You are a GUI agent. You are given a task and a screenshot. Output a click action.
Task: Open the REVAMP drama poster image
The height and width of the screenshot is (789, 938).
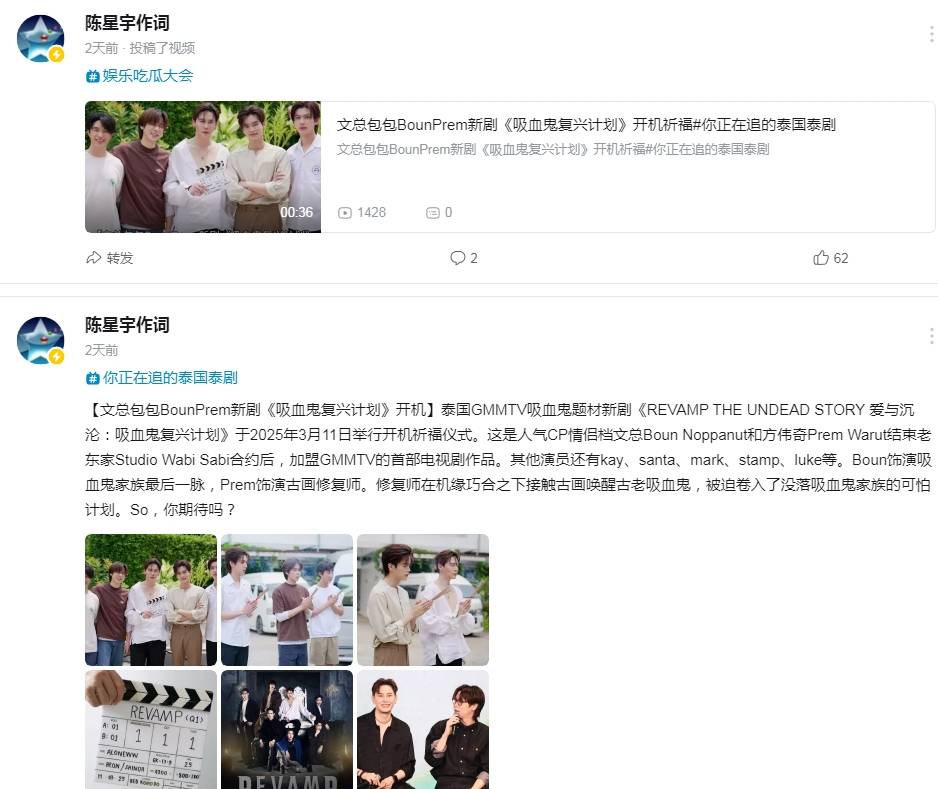tap(287, 729)
